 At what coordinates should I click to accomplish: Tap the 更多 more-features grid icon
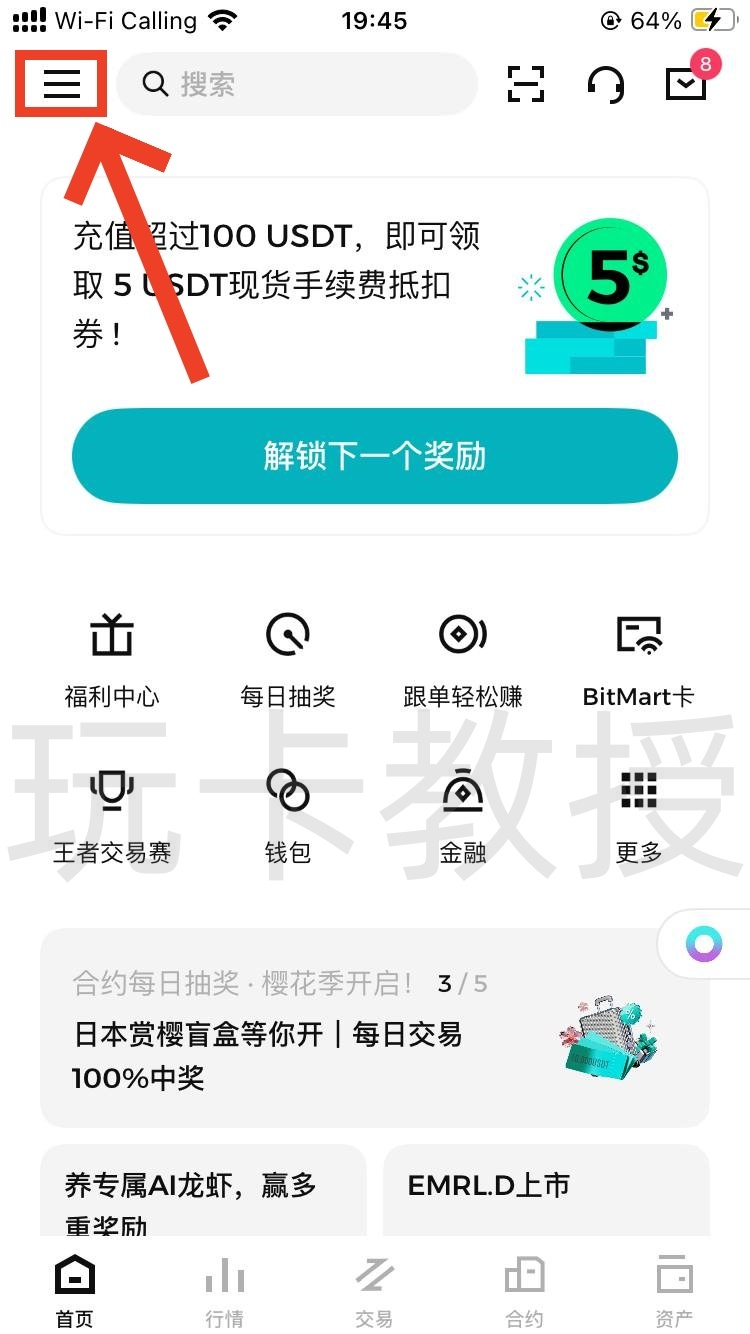[x=637, y=810]
